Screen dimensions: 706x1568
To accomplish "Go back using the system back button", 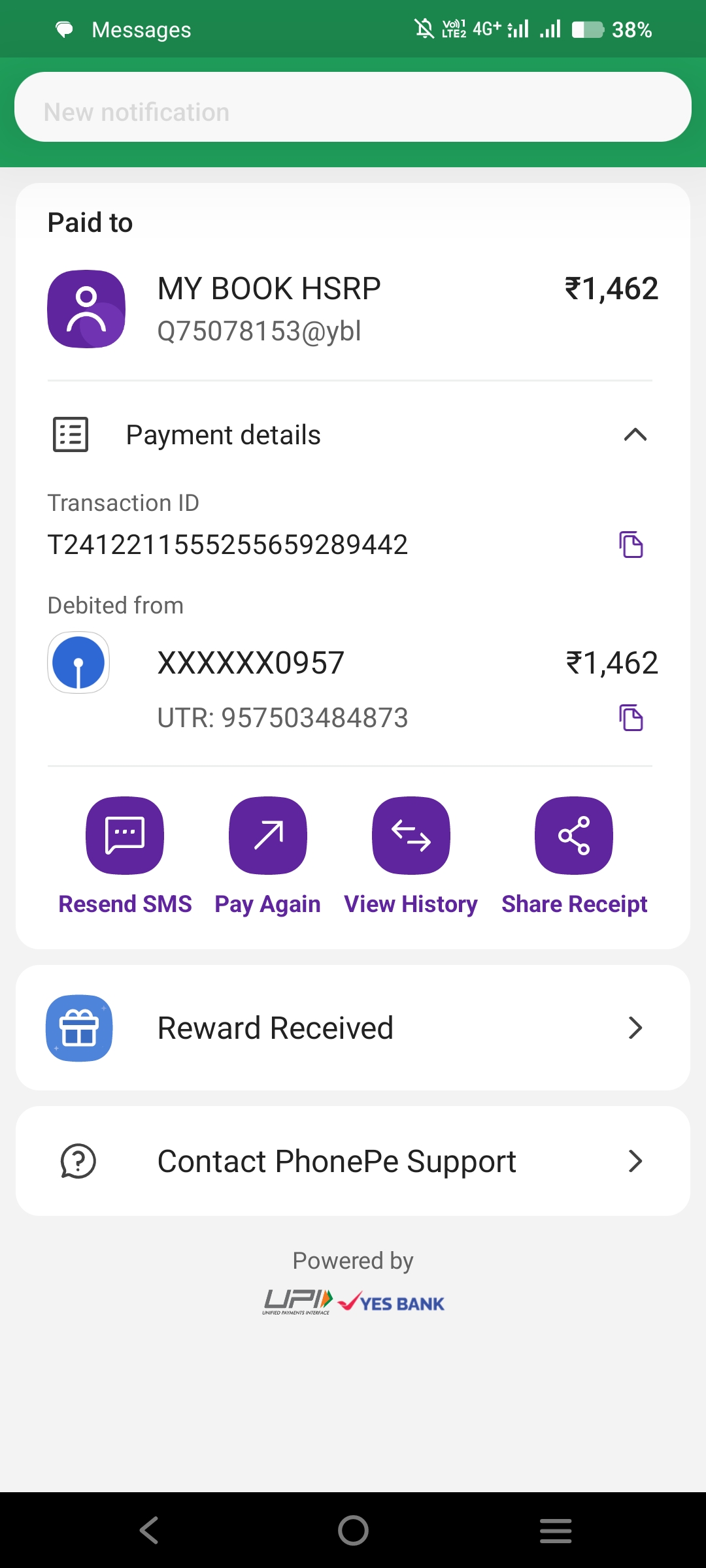I will pos(149,1530).
